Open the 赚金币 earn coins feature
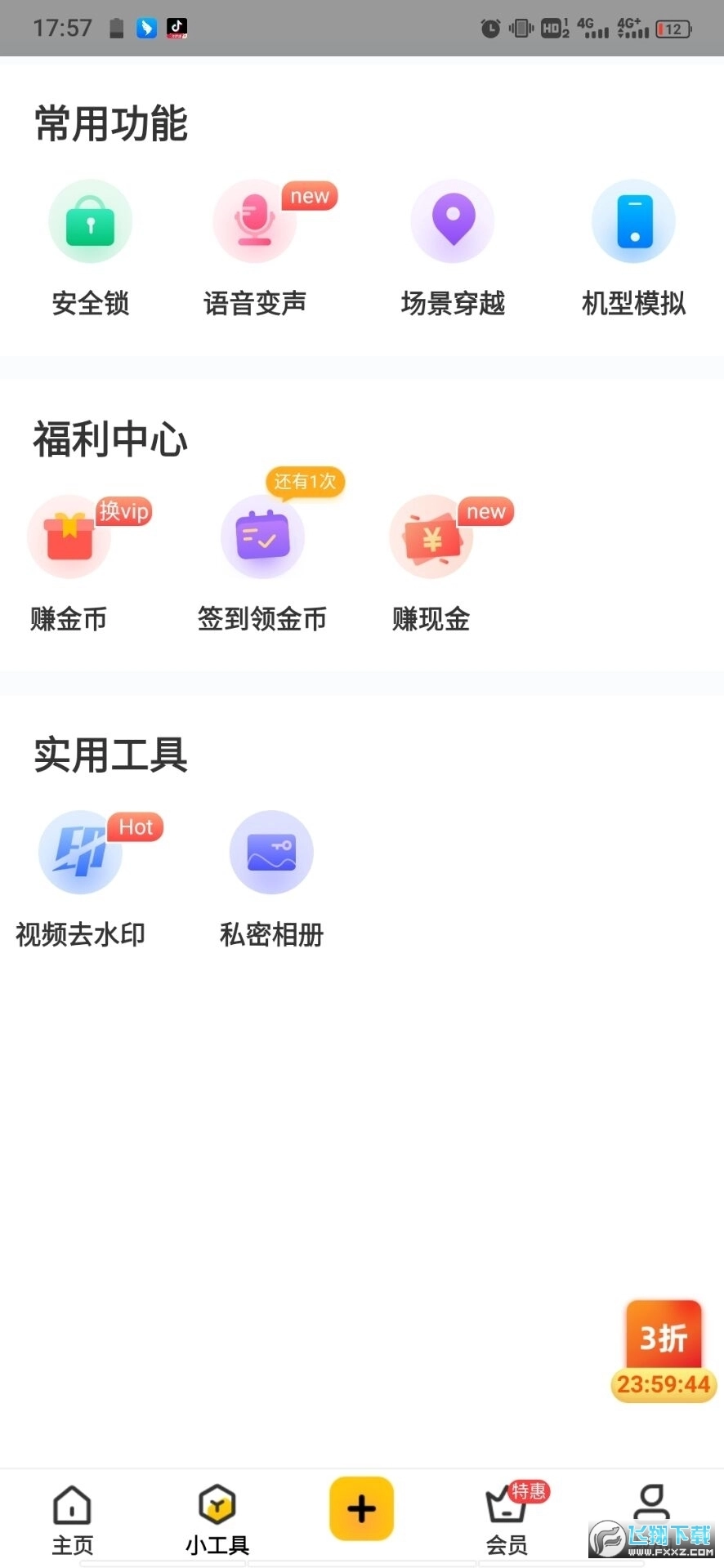Screen dimensions: 724x1568 69,537
